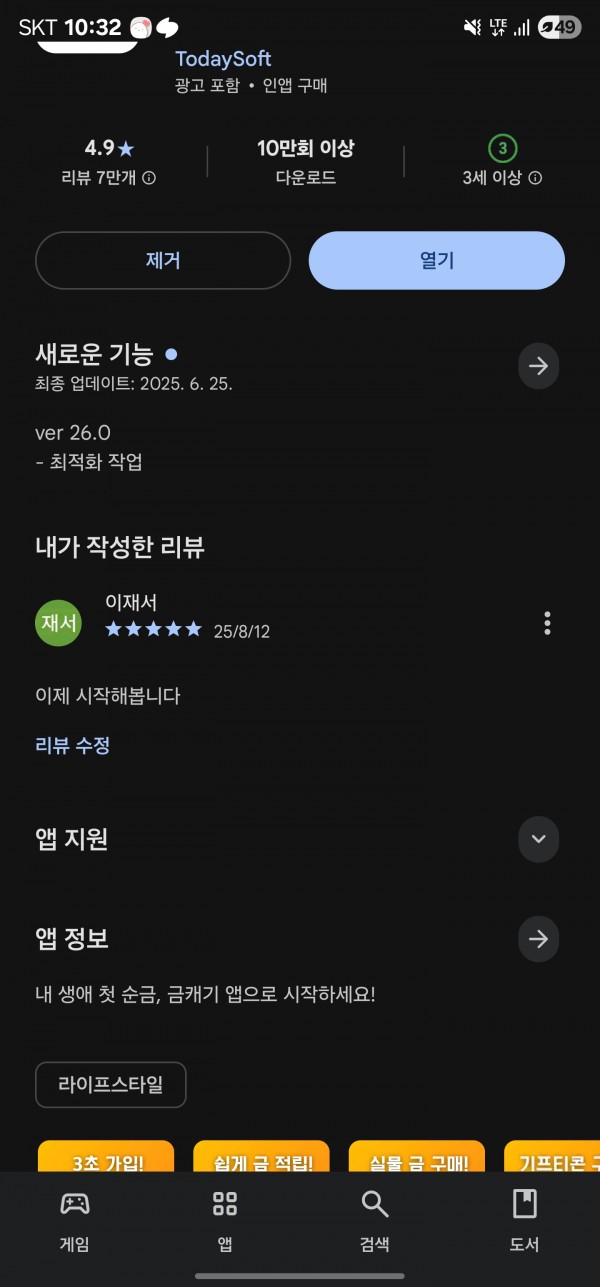Open the 새로운 기능 details arrow
600x1287 pixels.
(x=538, y=366)
